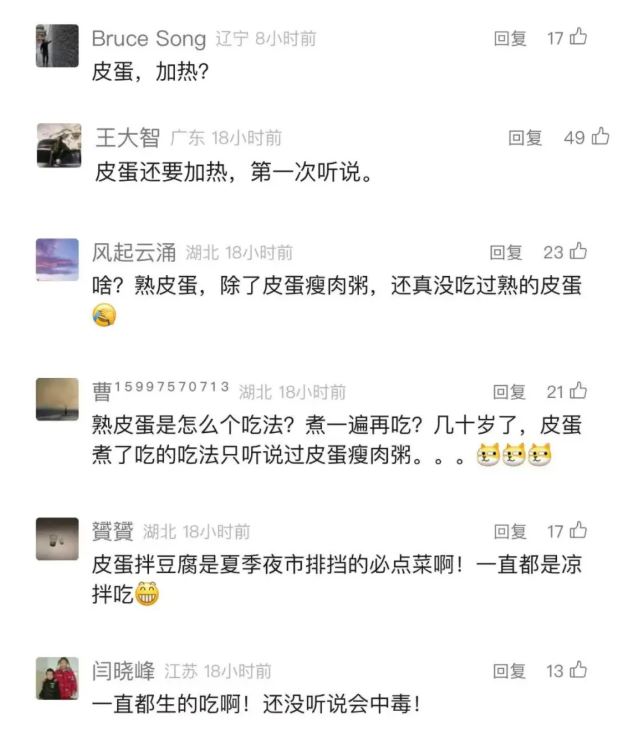Reply to 王大智's comment
The height and width of the screenshot is (733, 630).
525,138
